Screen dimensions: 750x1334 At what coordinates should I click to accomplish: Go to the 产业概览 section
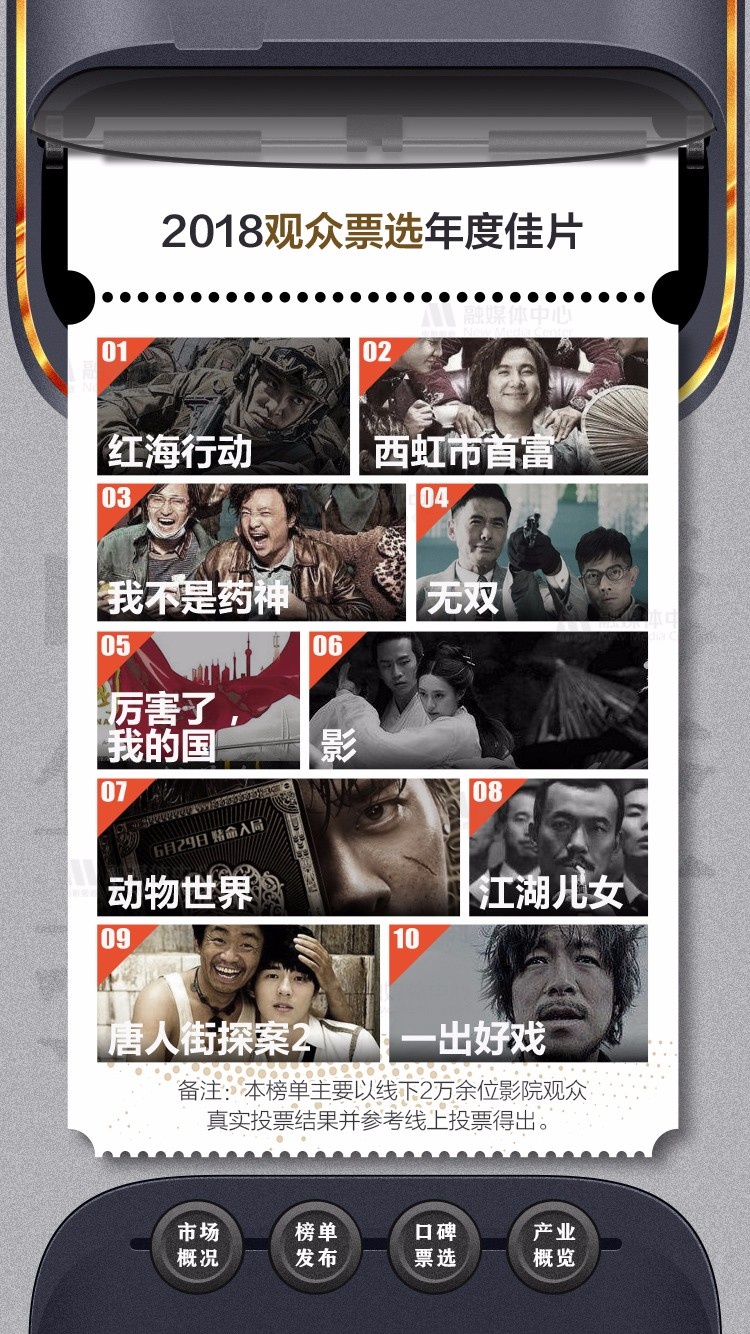[x=554, y=1245]
